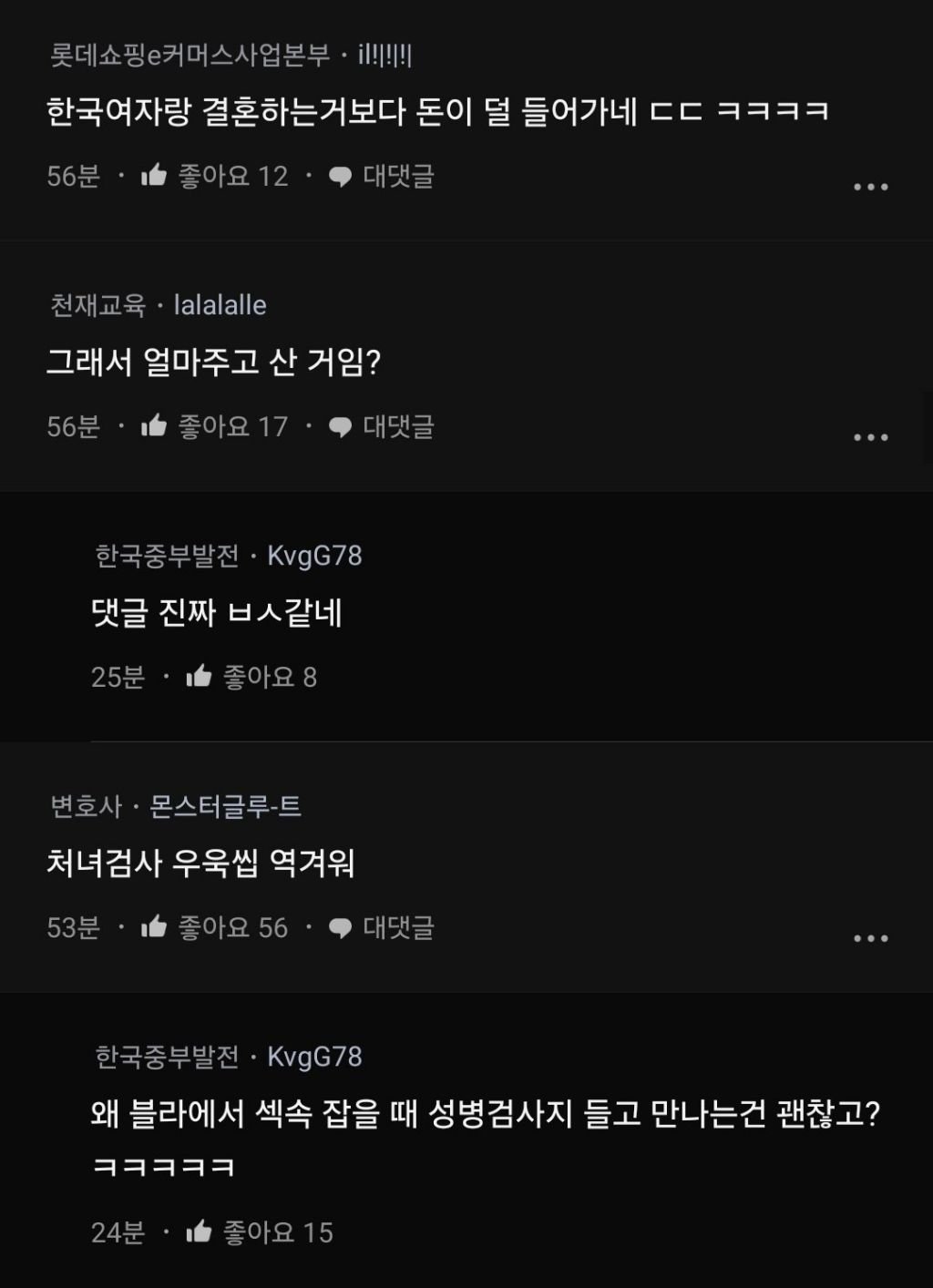Click the thumbs up icon on 천재교육's comment
933x1288 pixels.
[157, 424]
